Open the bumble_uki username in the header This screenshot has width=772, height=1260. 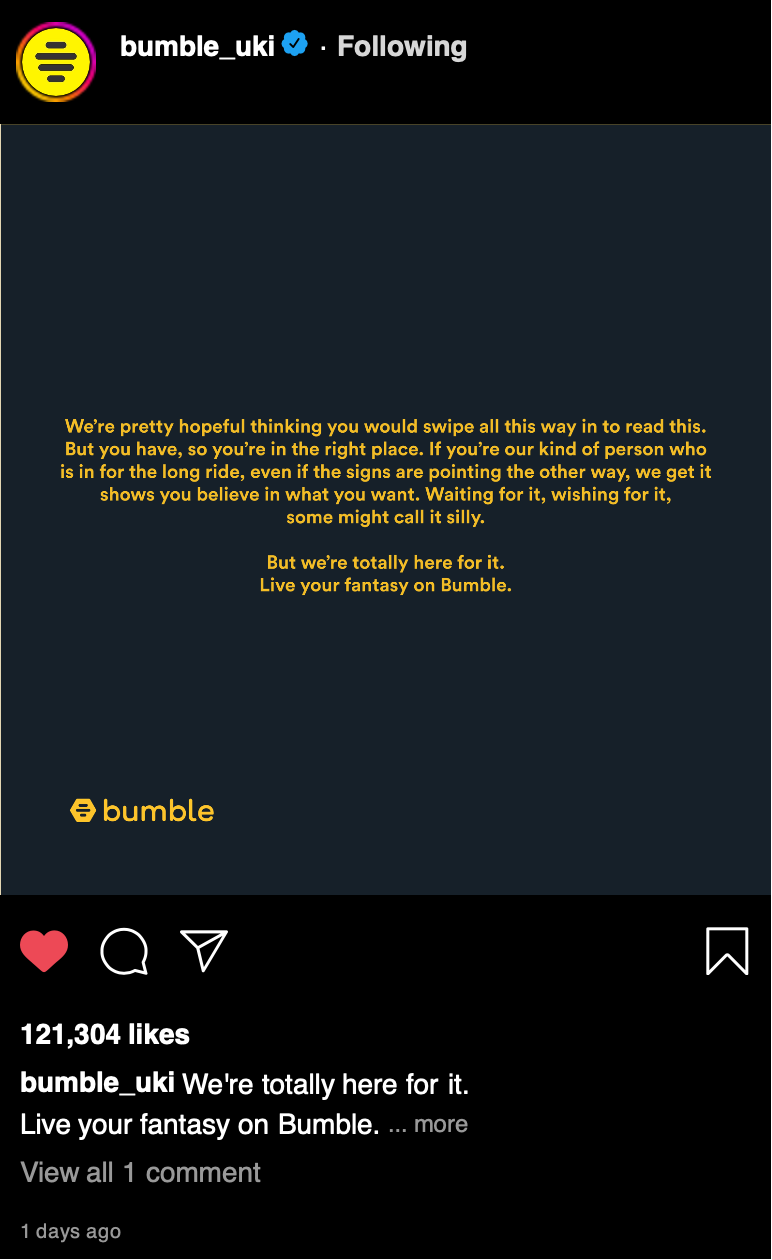tap(197, 46)
